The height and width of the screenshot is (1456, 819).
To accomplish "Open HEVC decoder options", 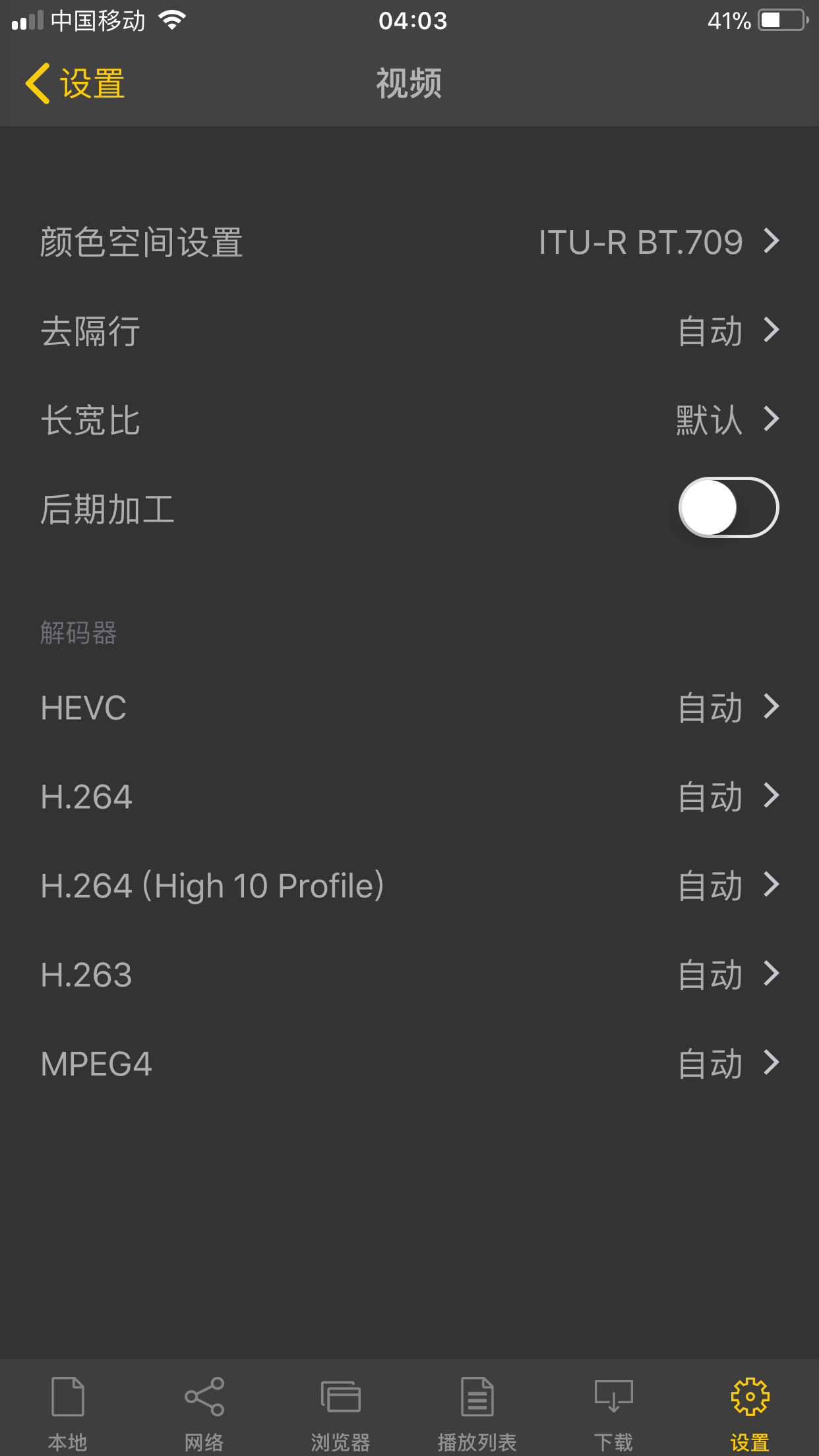I will (409, 708).
